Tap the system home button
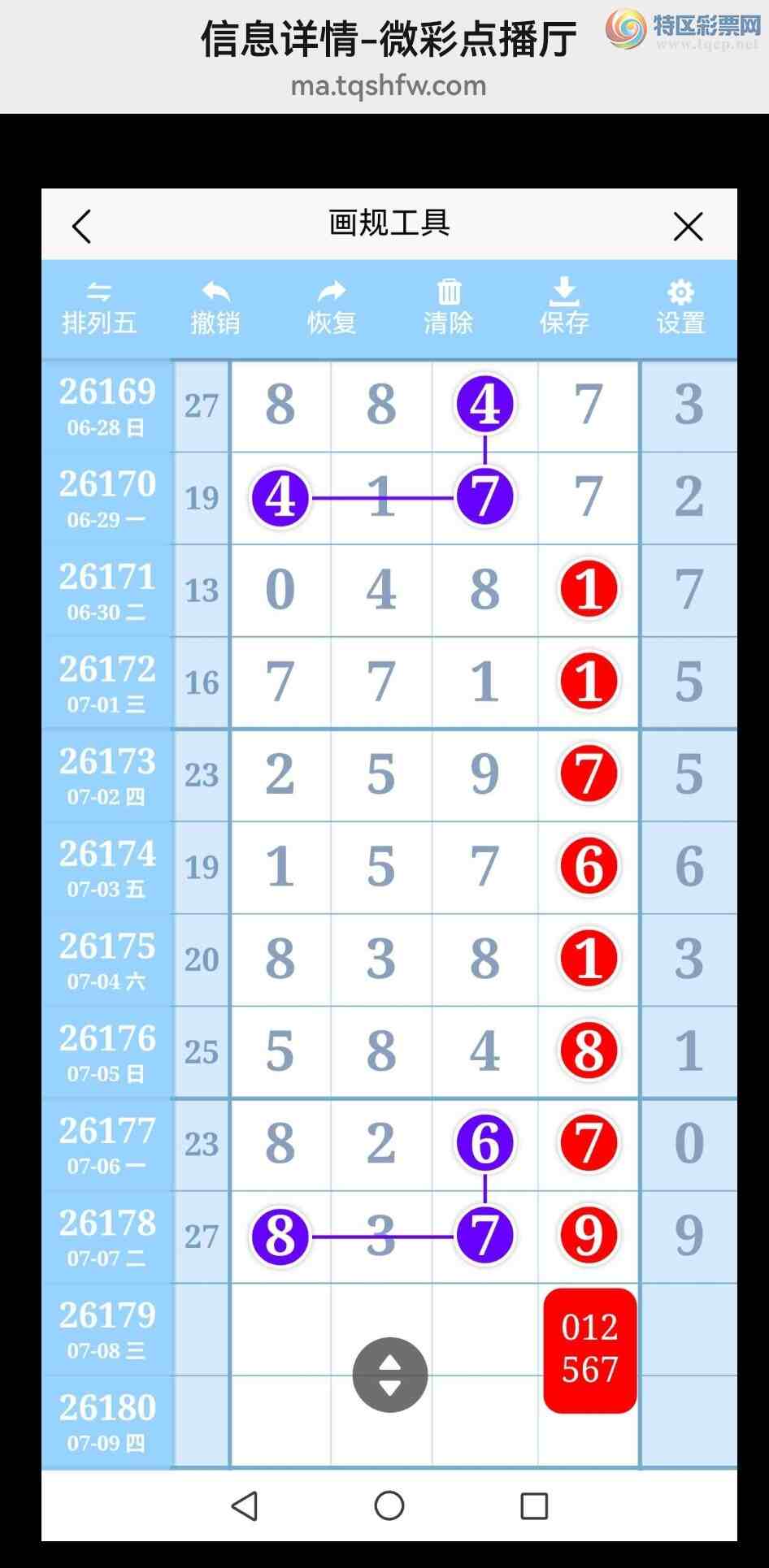Viewport: 769px width, 1568px height. [x=389, y=1505]
